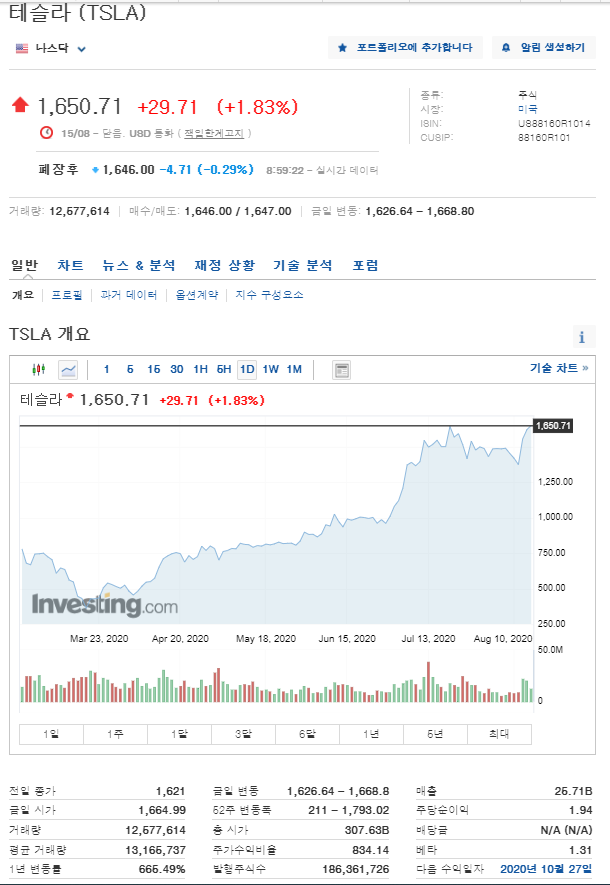Go to the 재정 상황 tab

tap(225, 265)
